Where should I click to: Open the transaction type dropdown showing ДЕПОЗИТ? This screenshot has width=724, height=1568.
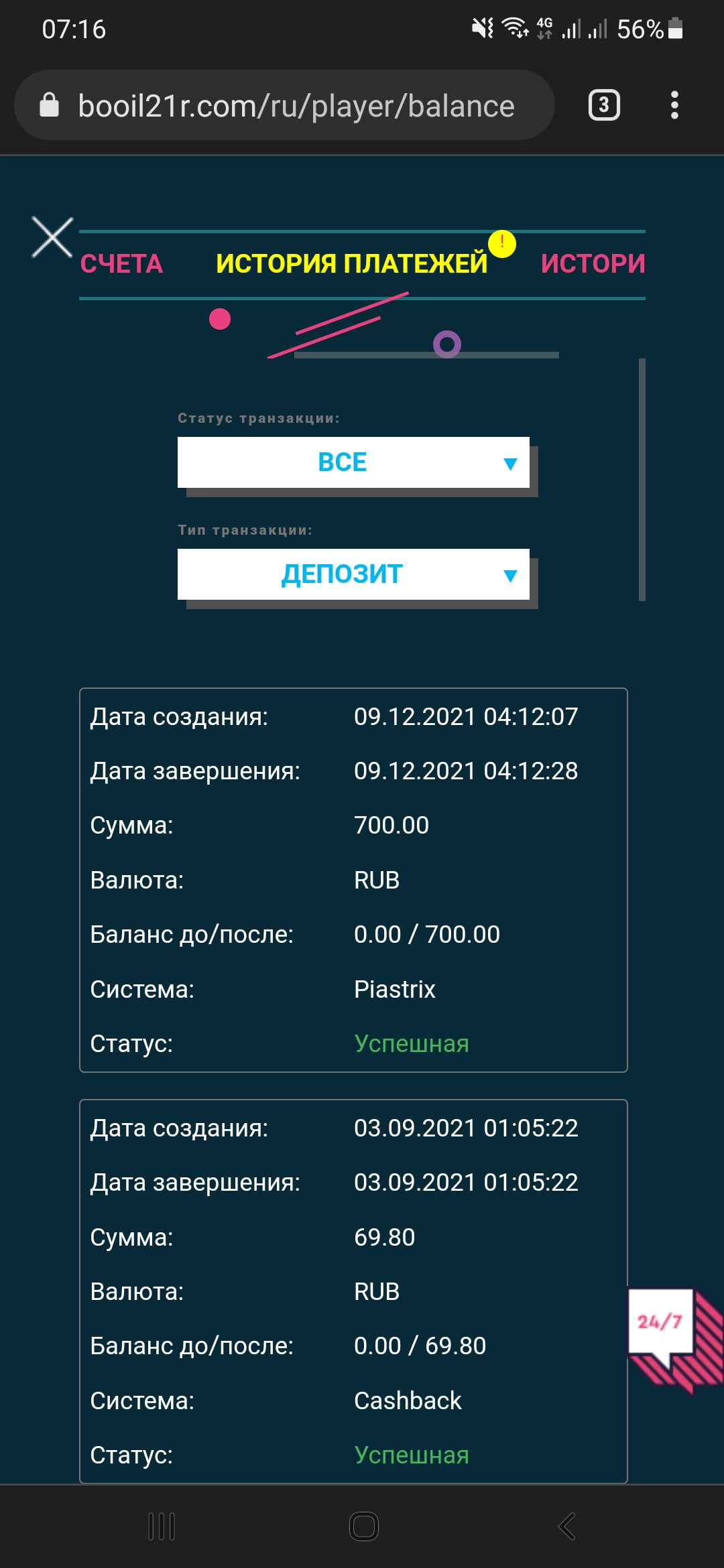[x=353, y=574]
